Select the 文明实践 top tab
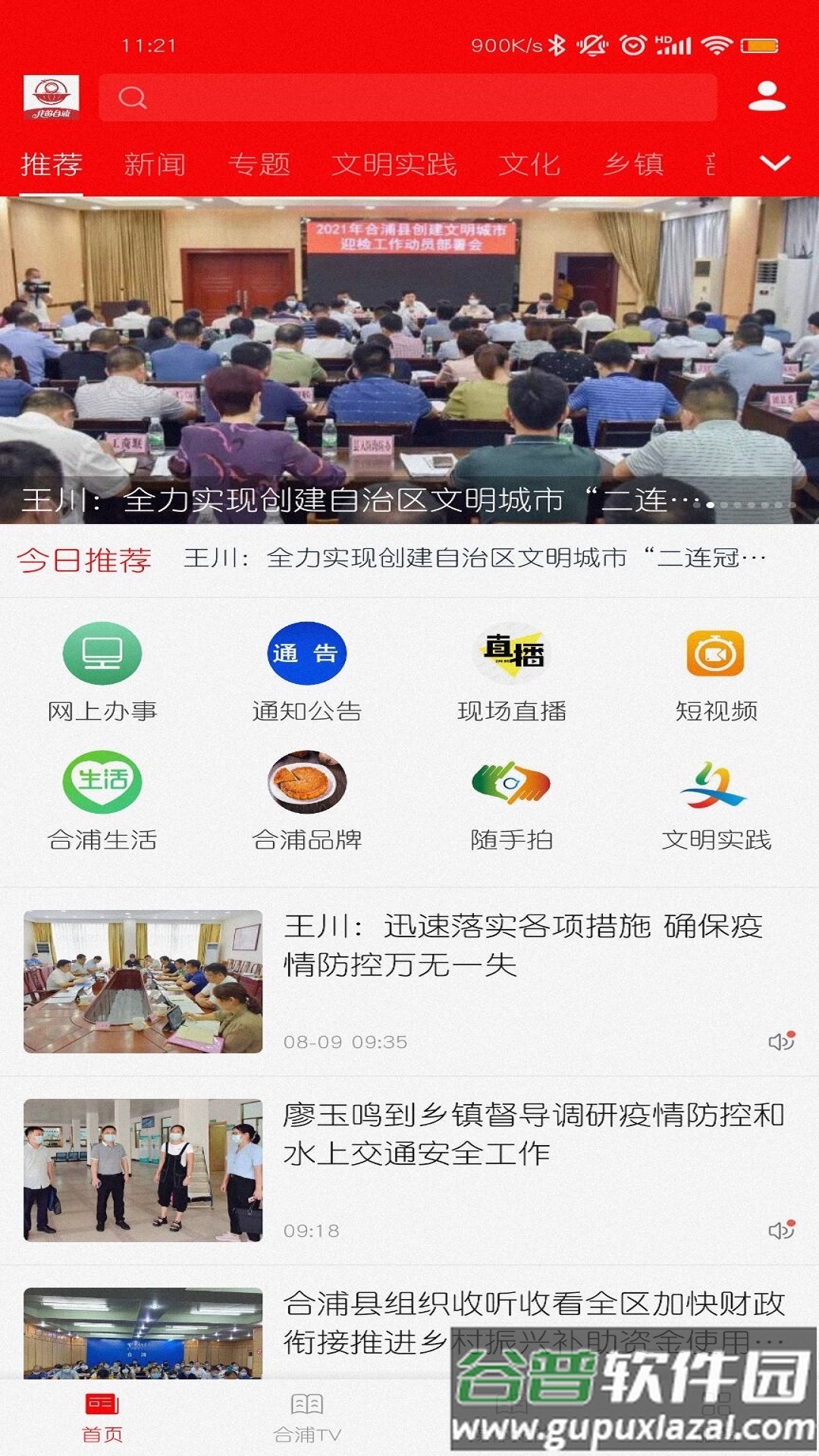The width and height of the screenshot is (819, 1456). click(394, 165)
